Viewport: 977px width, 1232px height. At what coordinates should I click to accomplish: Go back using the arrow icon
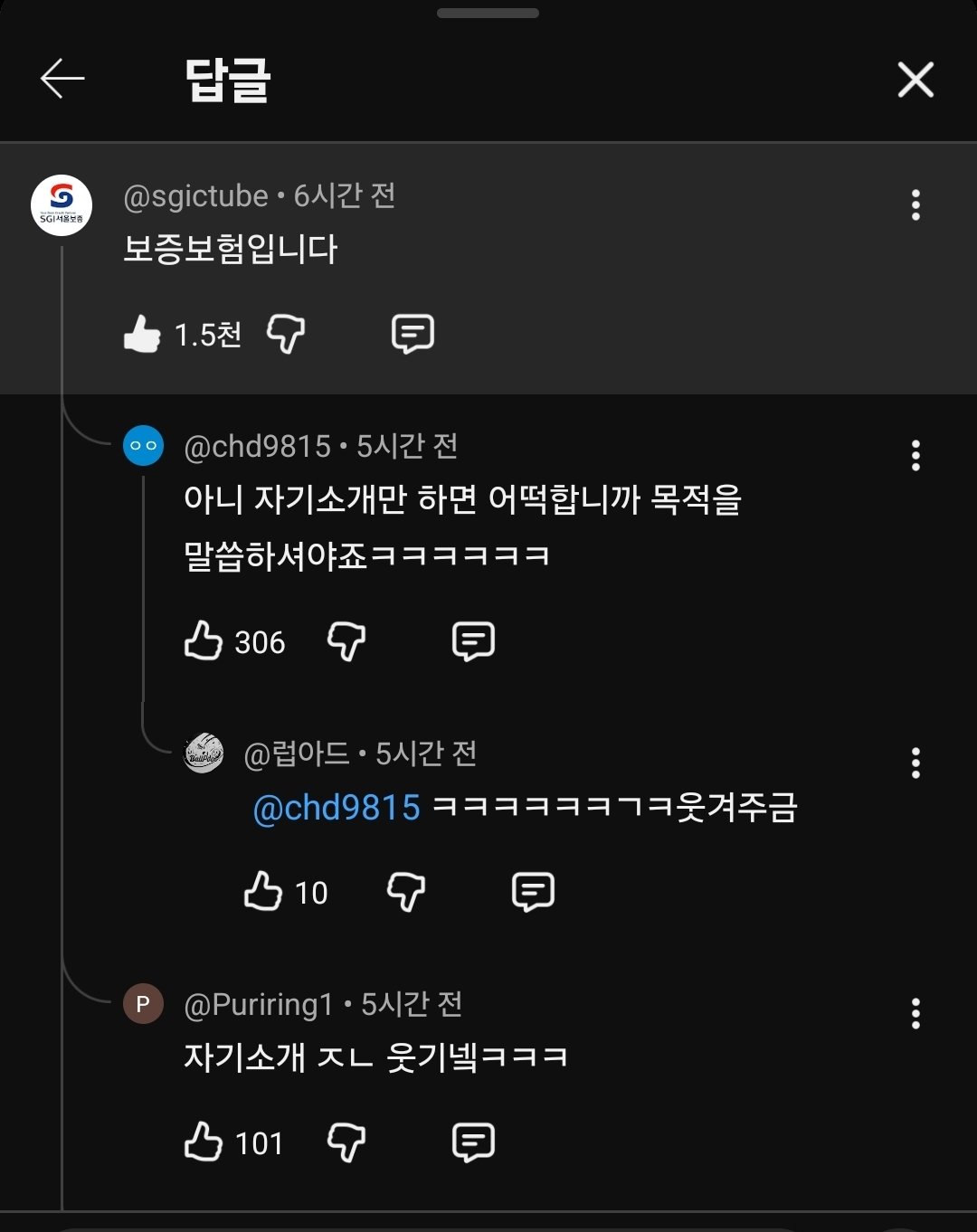(62, 80)
